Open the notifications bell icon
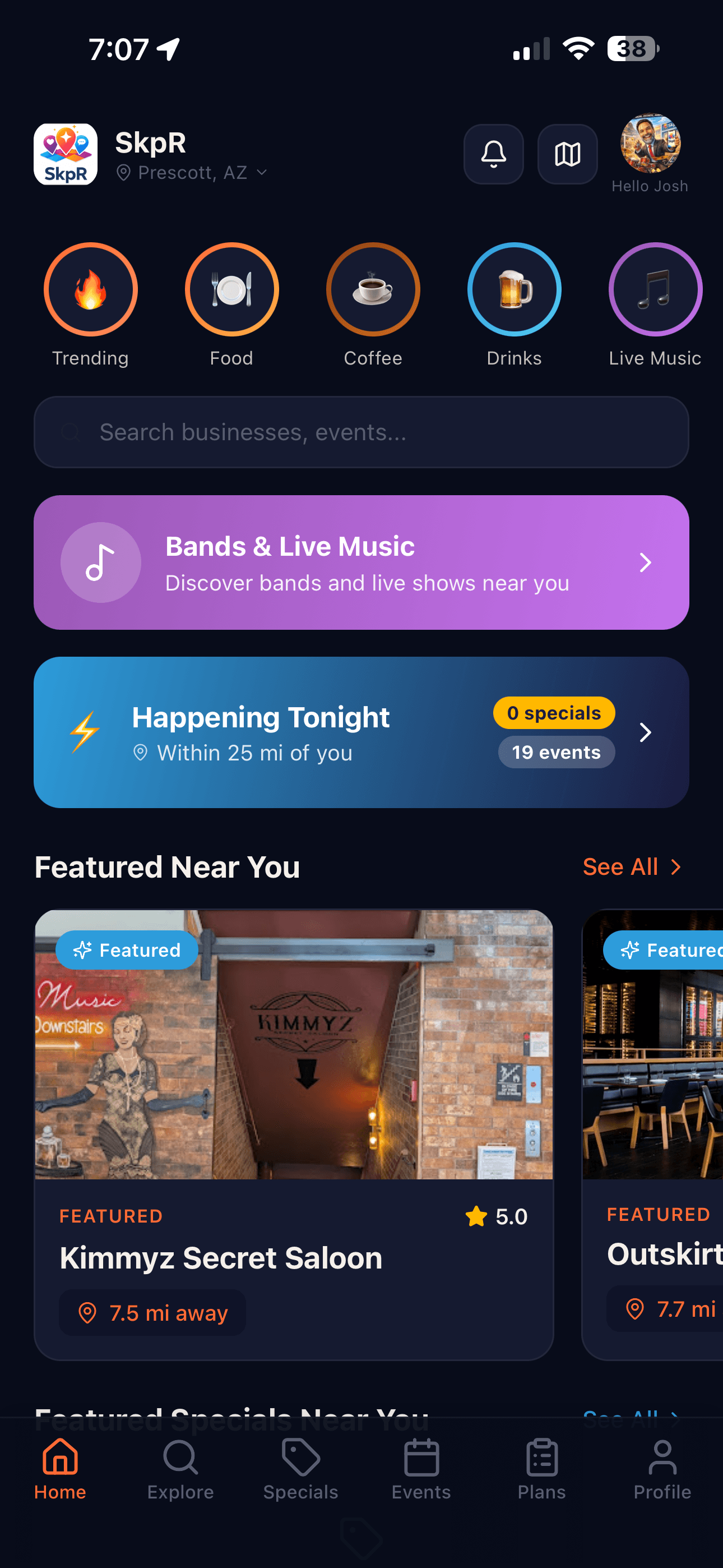Viewport: 723px width, 1568px height. click(x=493, y=154)
